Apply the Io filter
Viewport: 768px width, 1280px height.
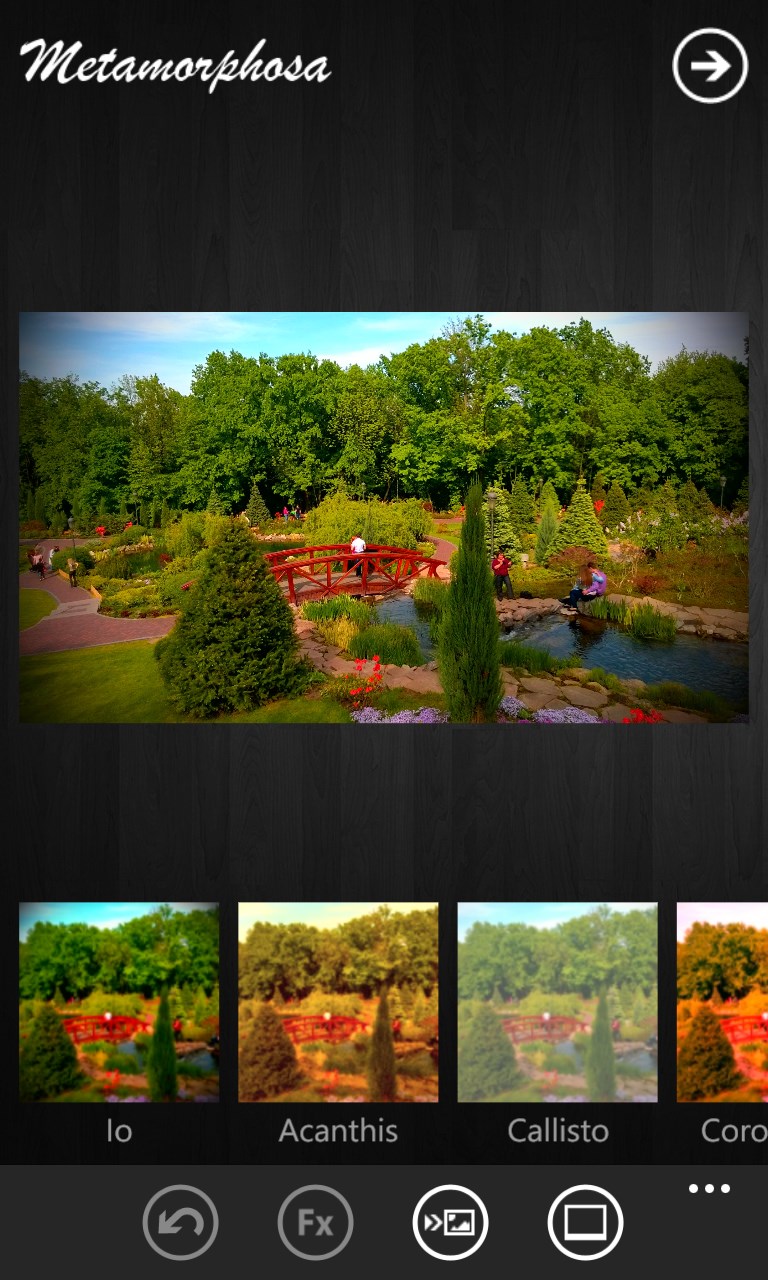click(119, 1002)
